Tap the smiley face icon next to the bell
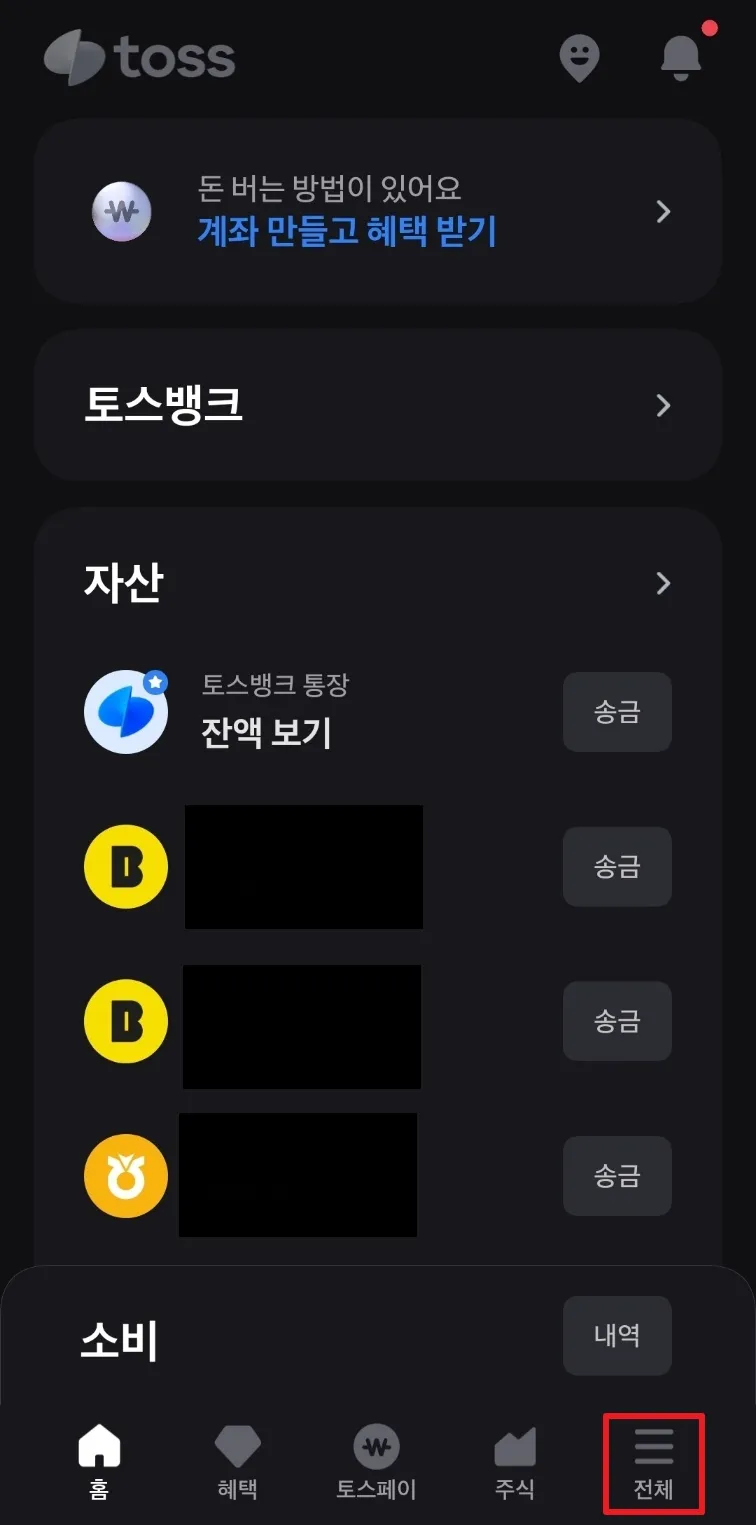This screenshot has height=1525, width=756. [580, 58]
